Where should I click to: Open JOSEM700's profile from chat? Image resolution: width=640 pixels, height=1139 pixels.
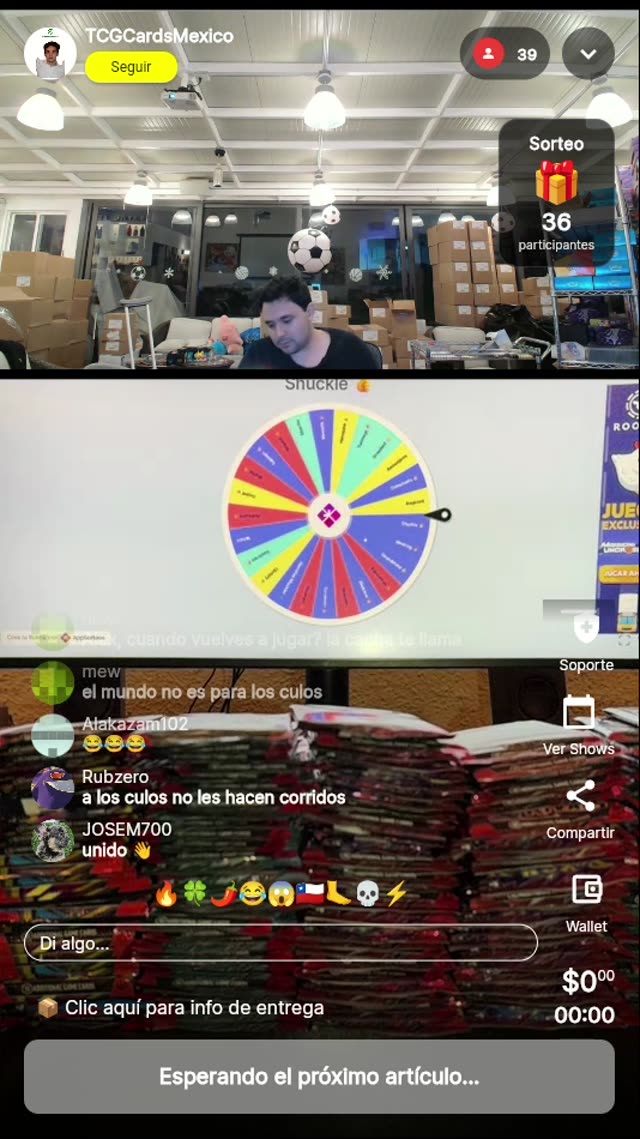[52, 840]
